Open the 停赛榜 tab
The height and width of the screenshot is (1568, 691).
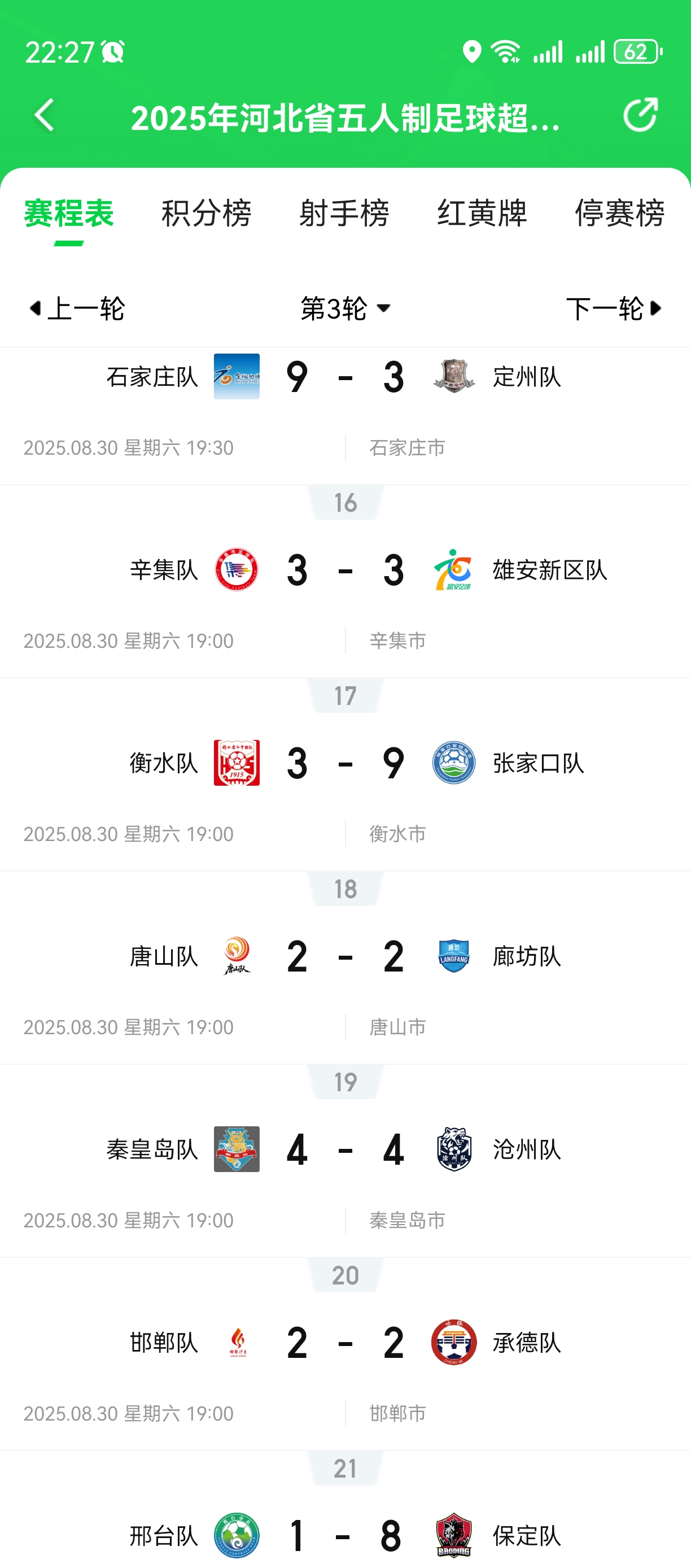[x=620, y=213]
